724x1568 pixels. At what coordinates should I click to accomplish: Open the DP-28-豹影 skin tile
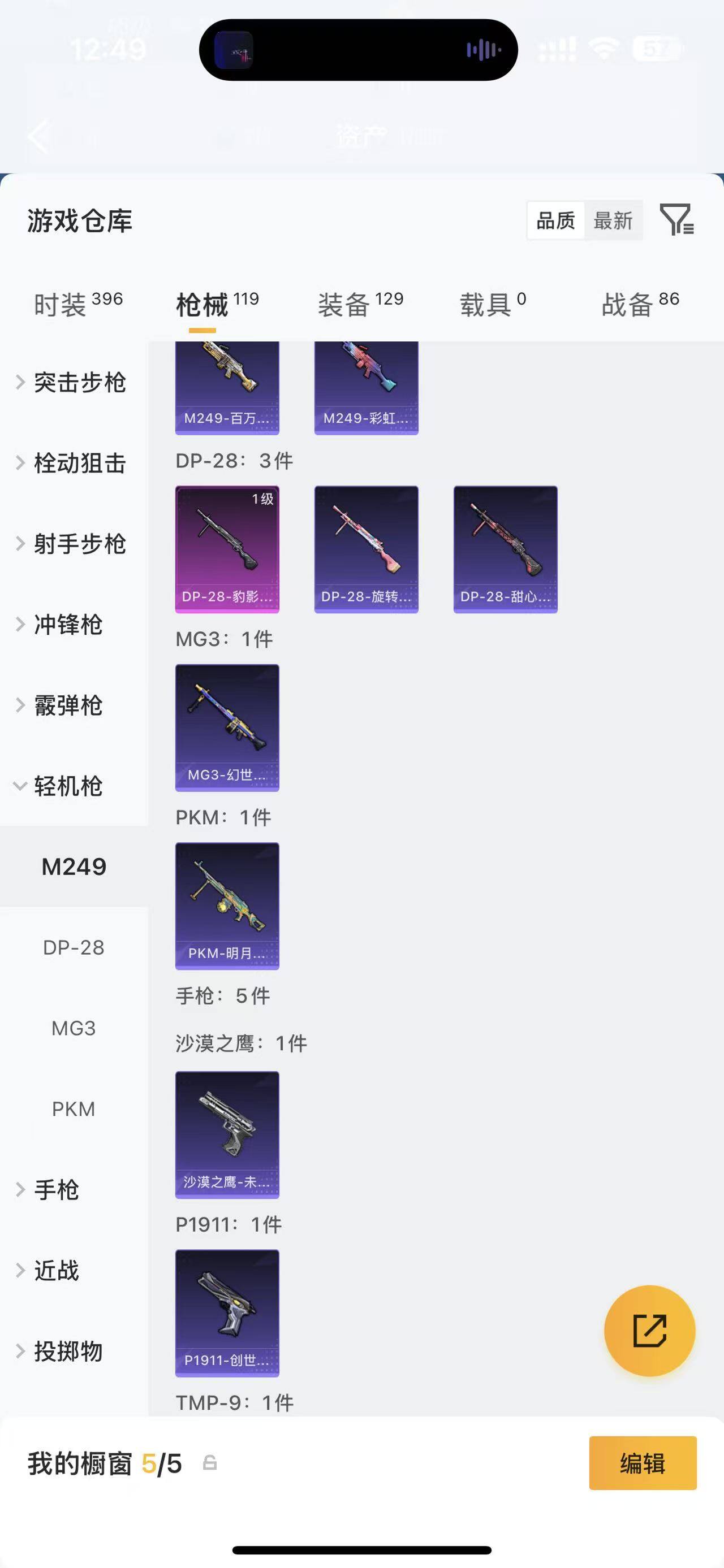[x=227, y=549]
